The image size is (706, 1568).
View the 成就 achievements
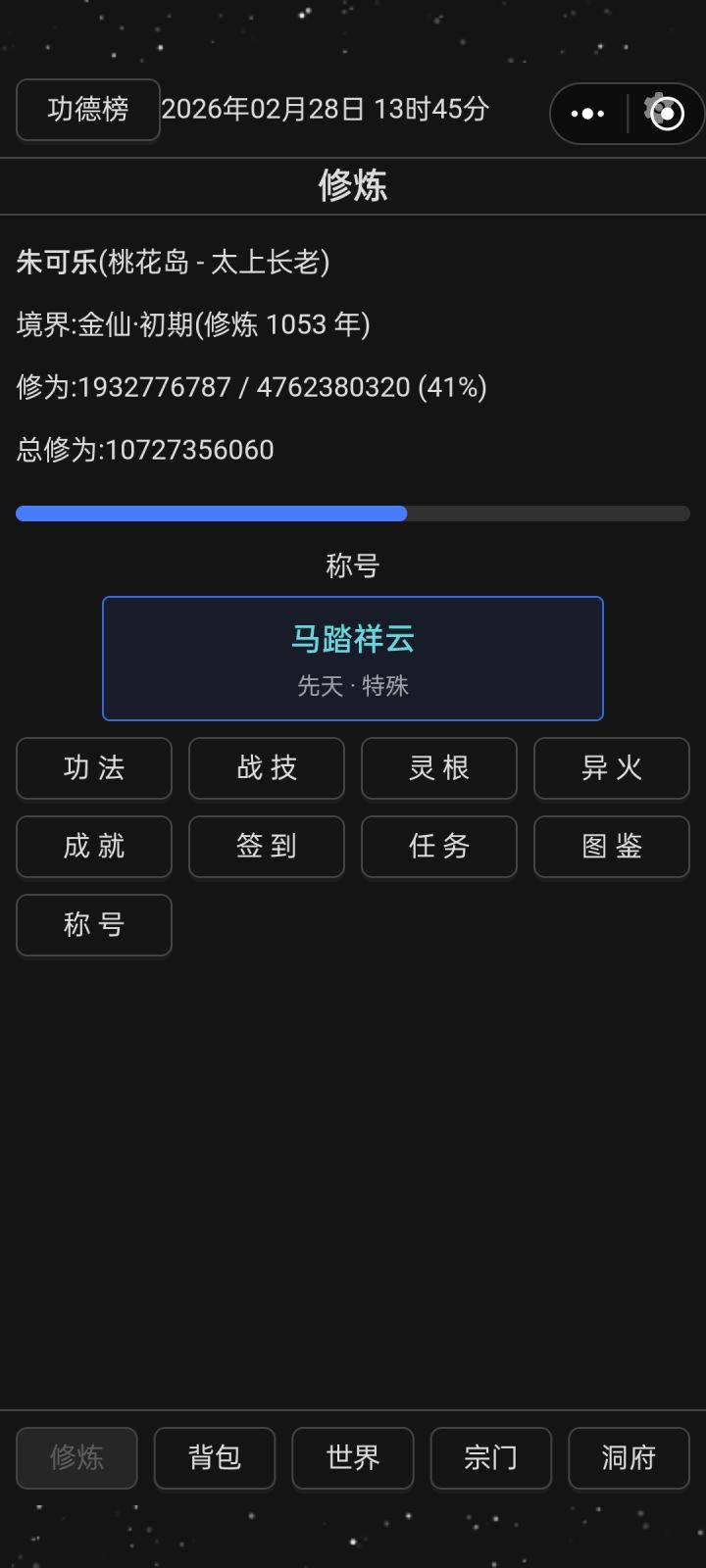[93, 847]
